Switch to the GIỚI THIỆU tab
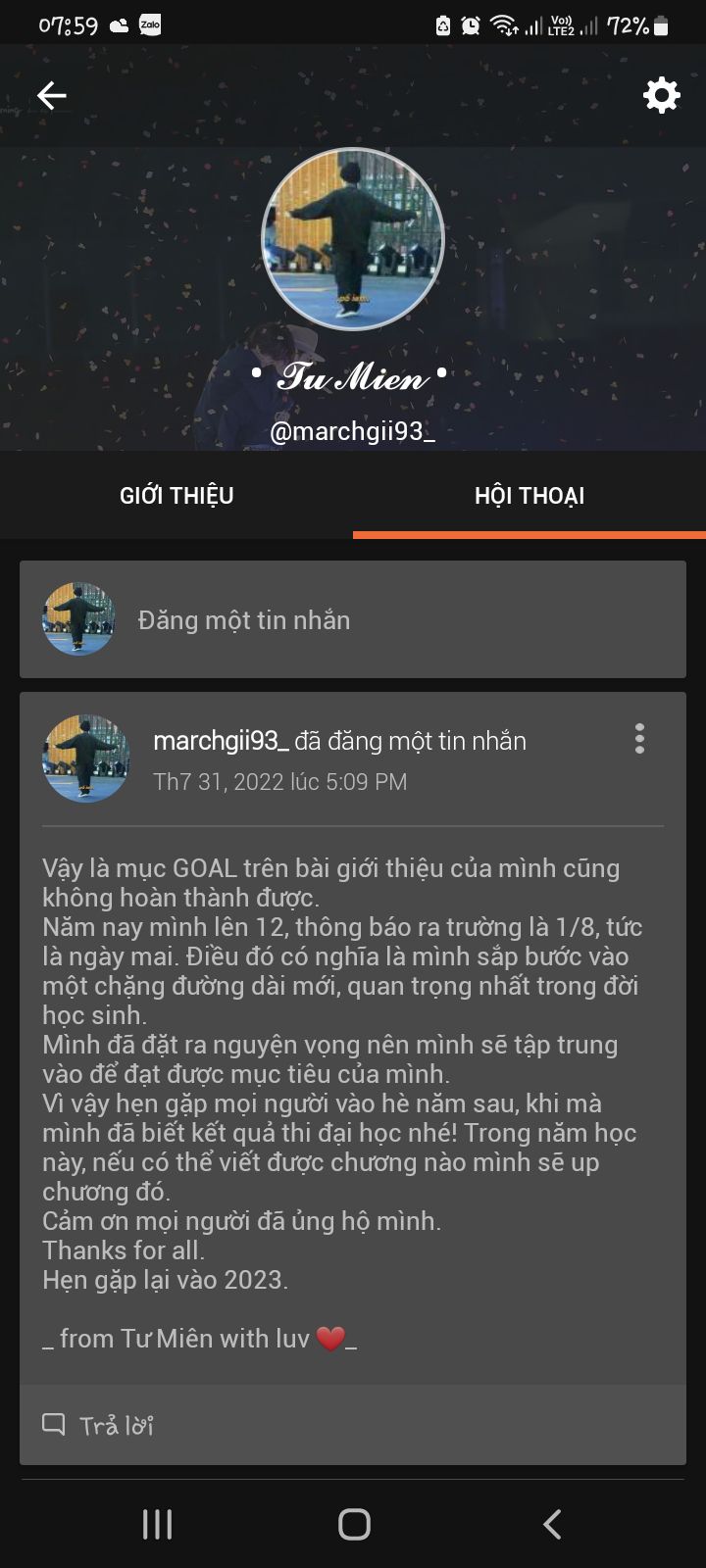706x1568 pixels. pos(176,495)
